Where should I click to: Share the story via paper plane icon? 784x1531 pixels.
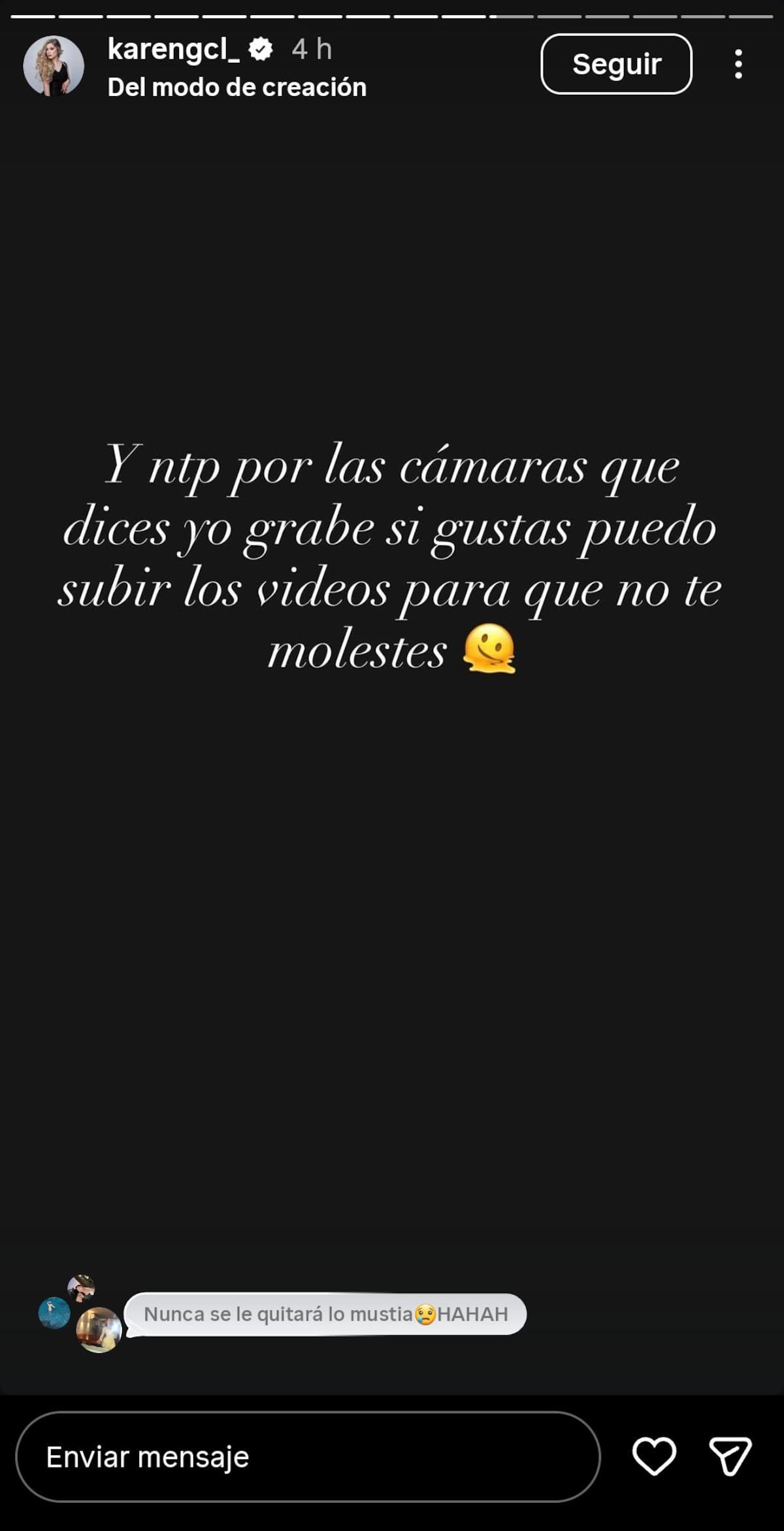tap(730, 1456)
